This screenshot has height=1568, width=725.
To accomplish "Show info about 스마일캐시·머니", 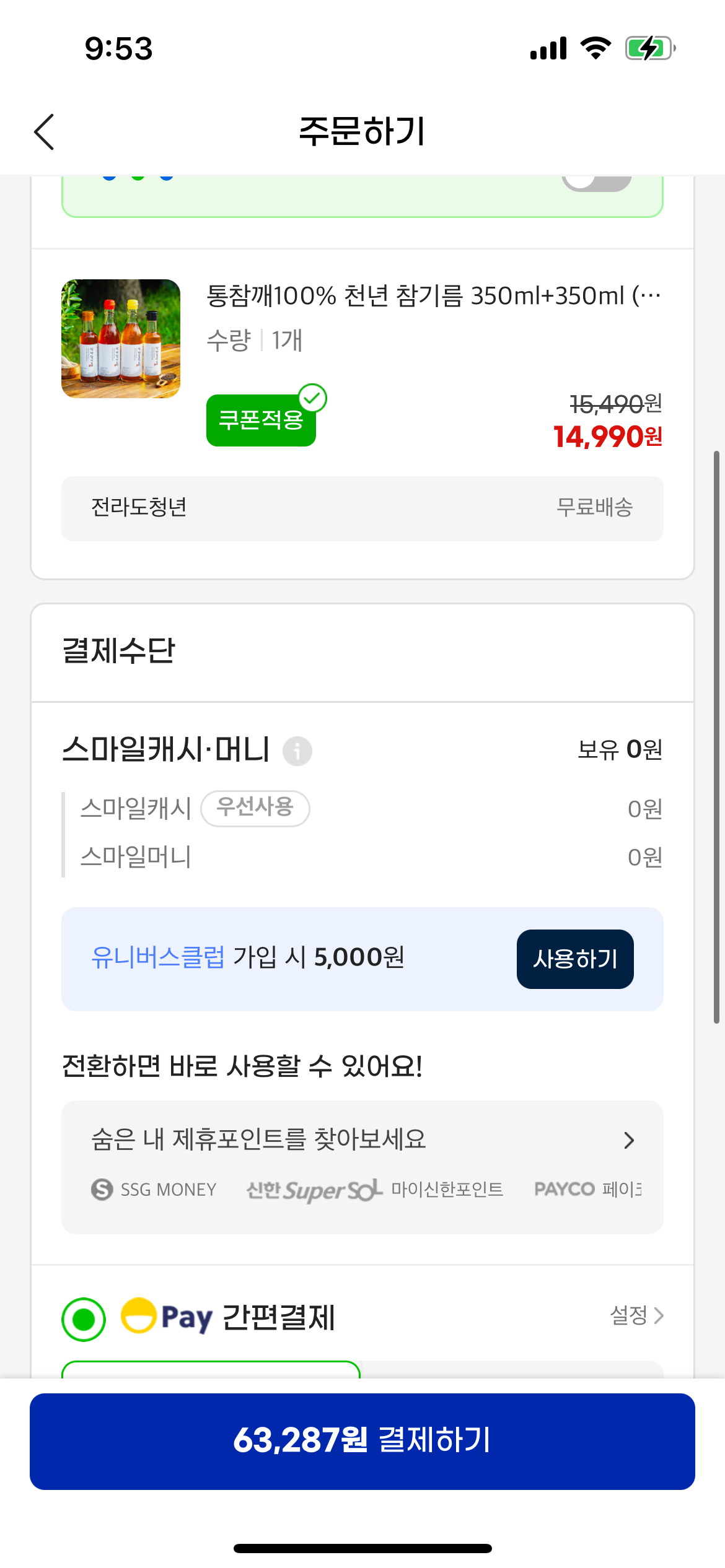I will coord(297,751).
